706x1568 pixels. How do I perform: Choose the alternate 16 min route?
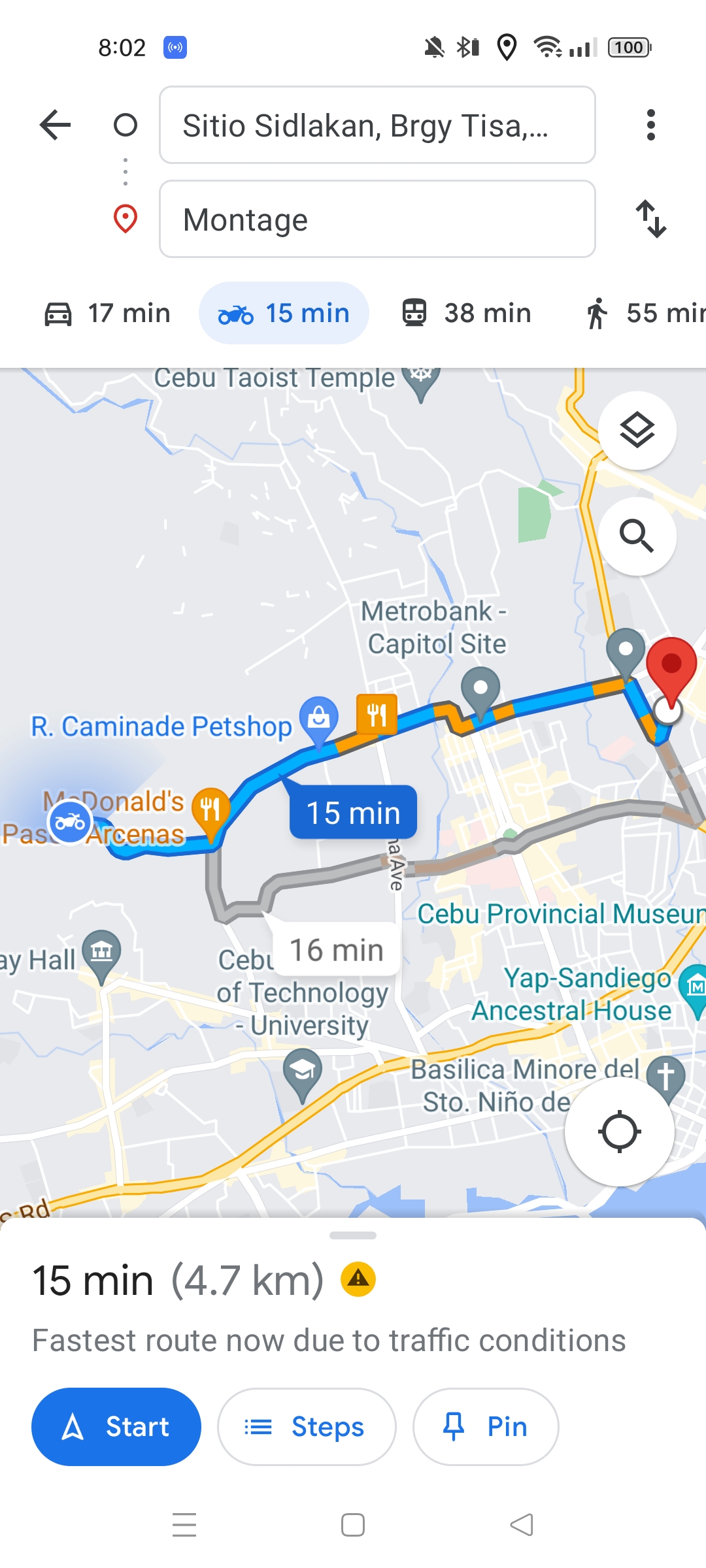point(336,950)
